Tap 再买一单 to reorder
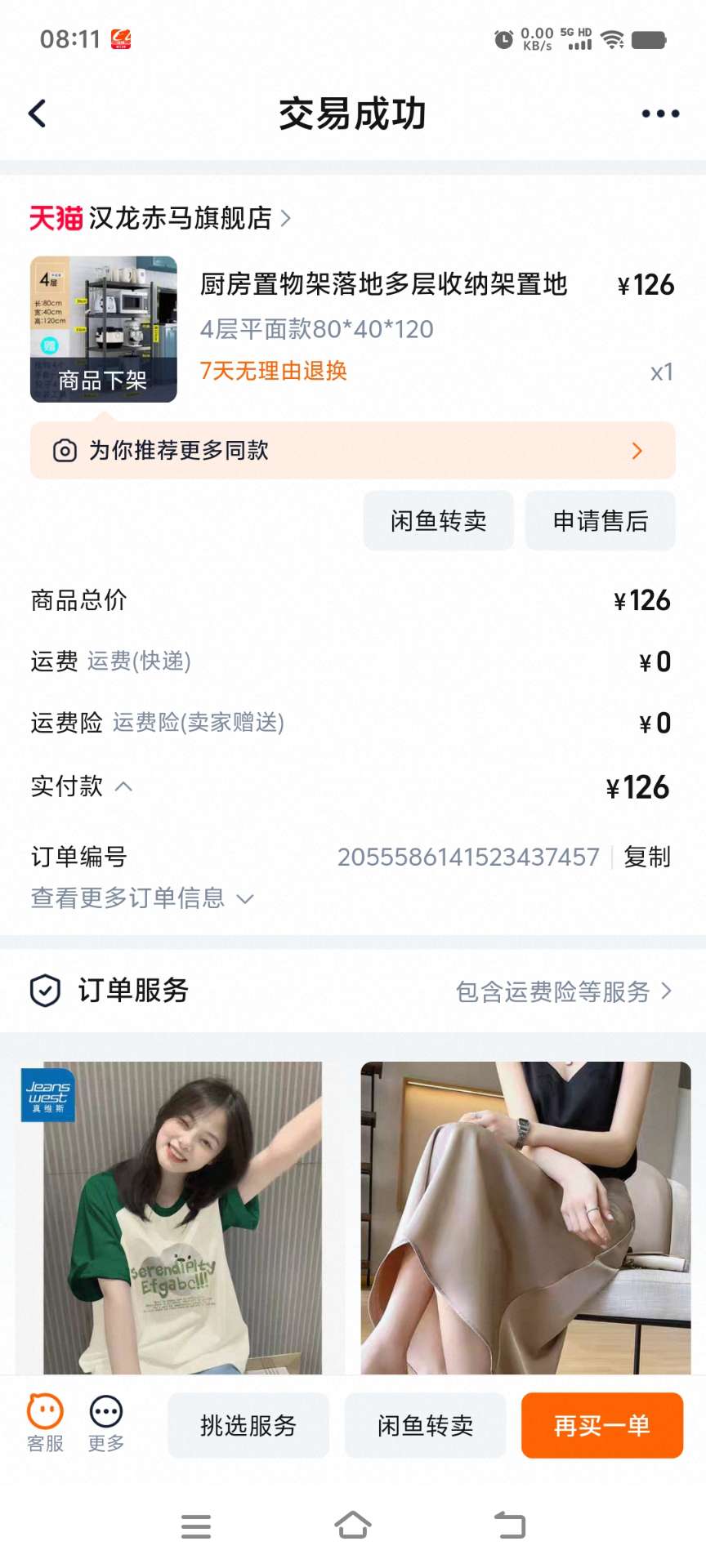This screenshot has height=1568, width=706. point(601,1425)
